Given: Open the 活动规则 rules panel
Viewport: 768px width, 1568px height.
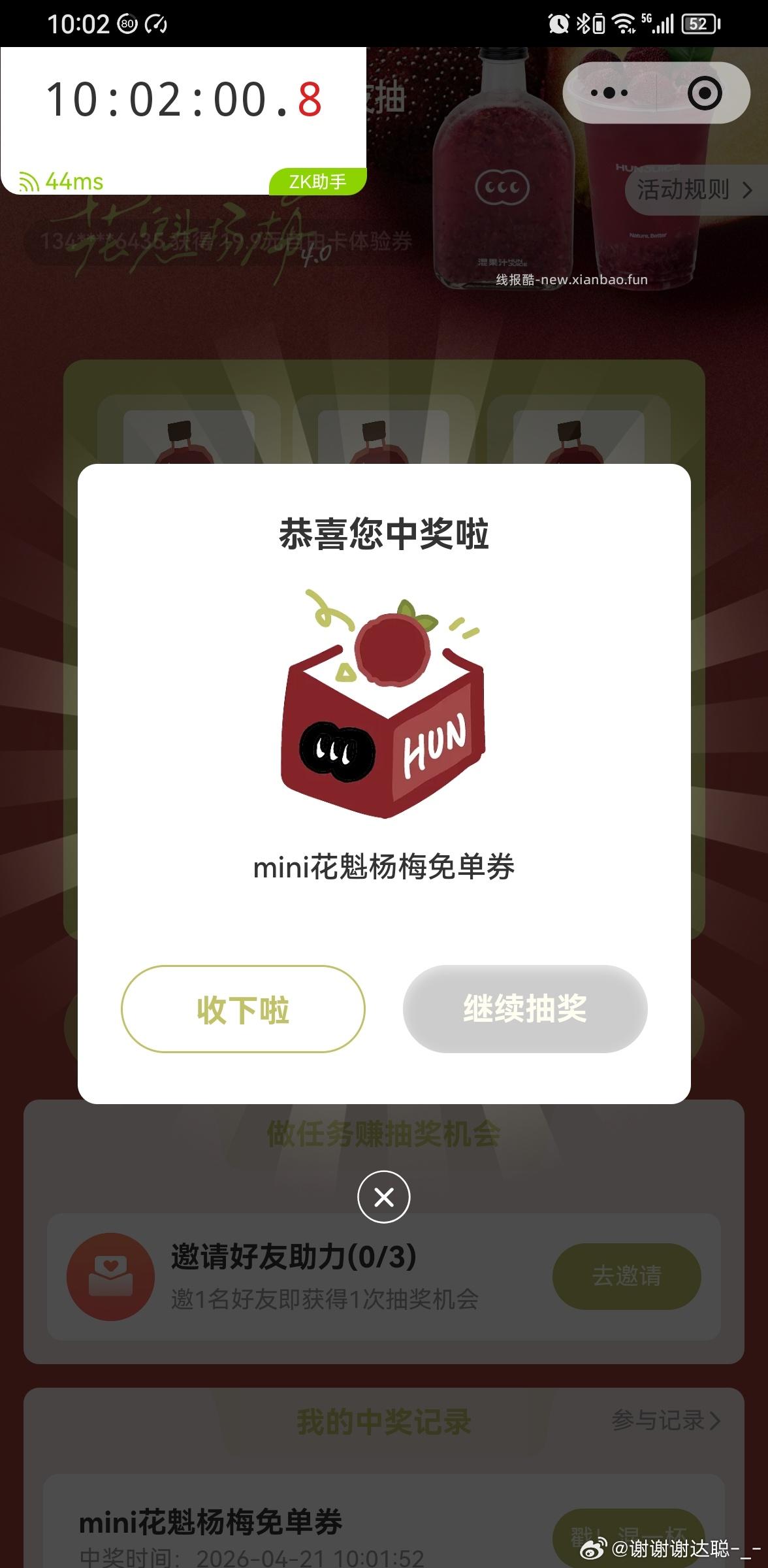Looking at the screenshot, I should click(684, 191).
